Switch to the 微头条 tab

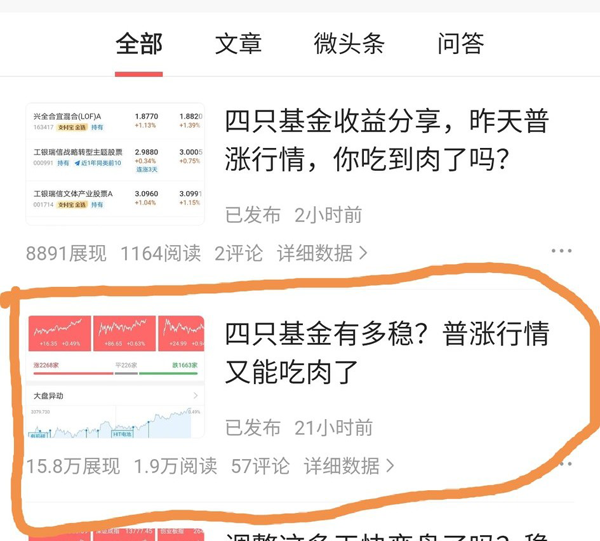pos(349,44)
